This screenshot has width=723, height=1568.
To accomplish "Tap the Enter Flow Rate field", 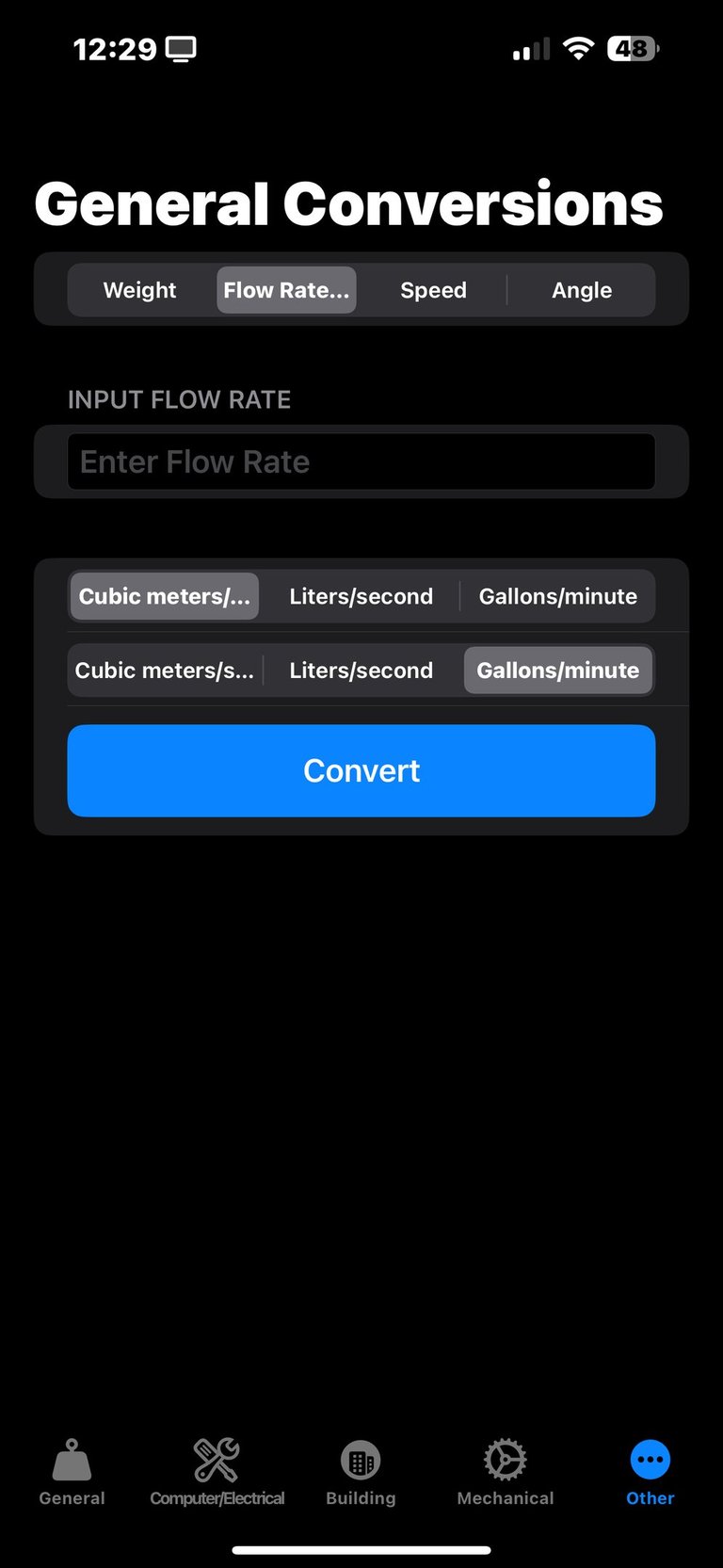I will [361, 462].
